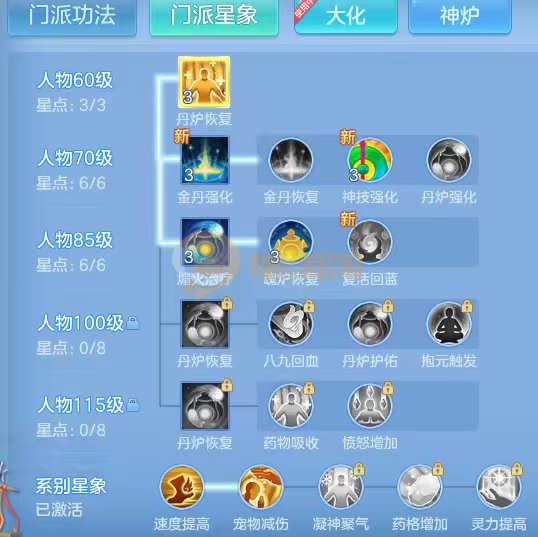The image size is (538, 537).
Task: Tap the 宠物减伤 series star
Action: (261, 487)
